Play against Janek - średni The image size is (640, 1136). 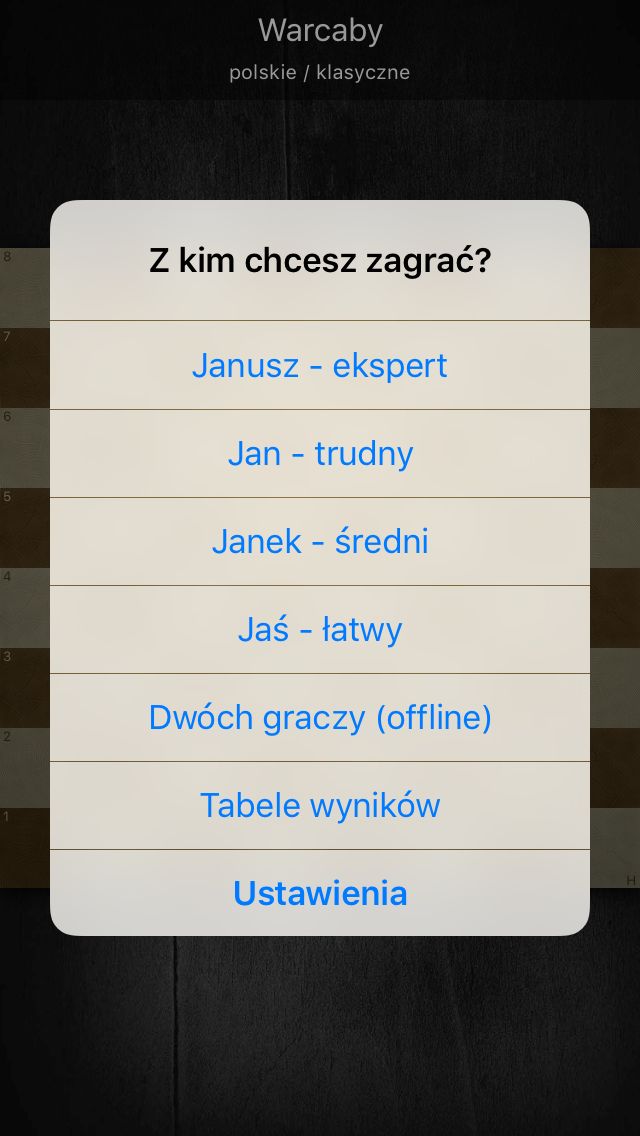pos(320,542)
